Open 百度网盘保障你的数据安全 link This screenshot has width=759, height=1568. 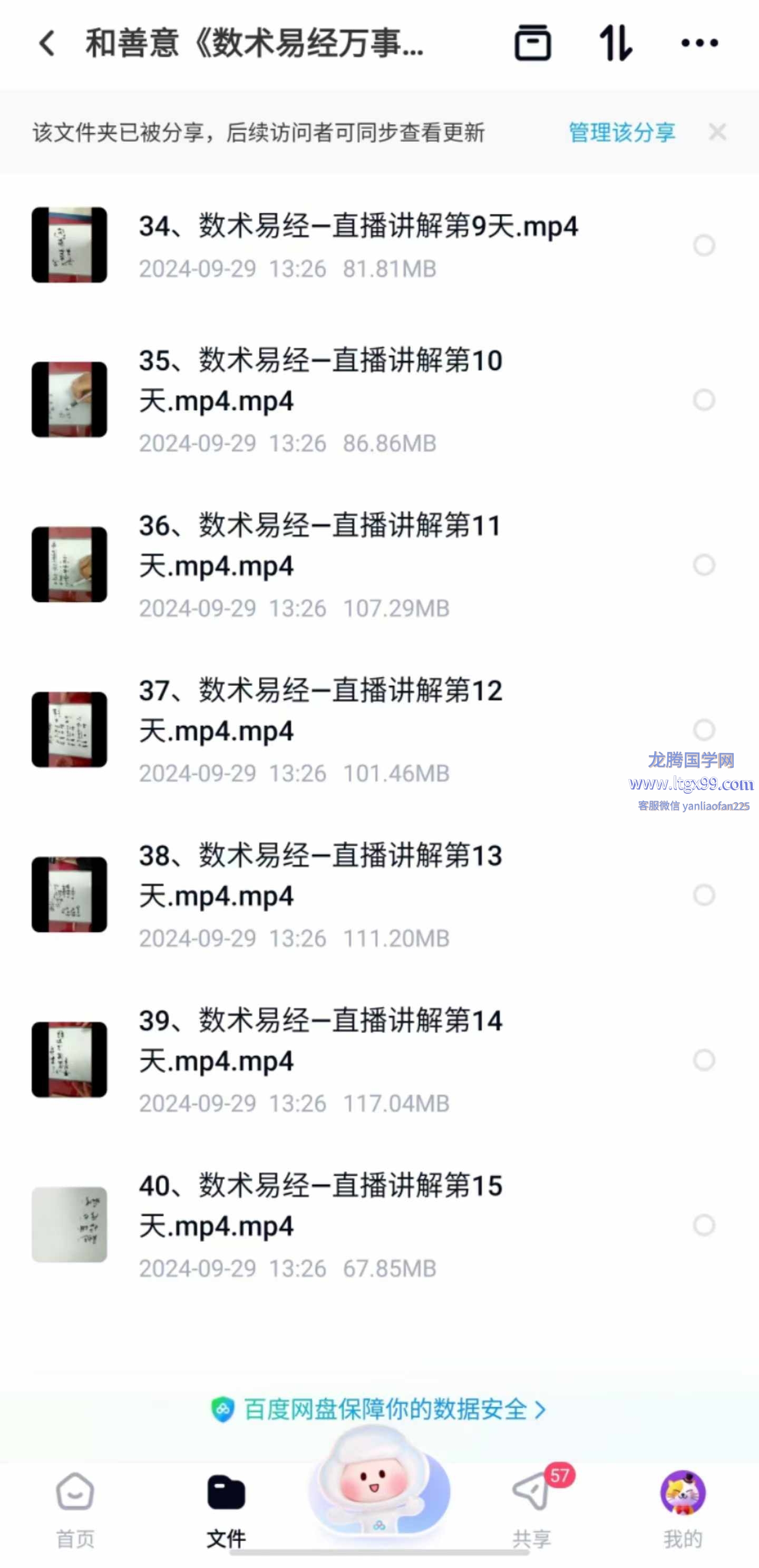[x=378, y=1409]
